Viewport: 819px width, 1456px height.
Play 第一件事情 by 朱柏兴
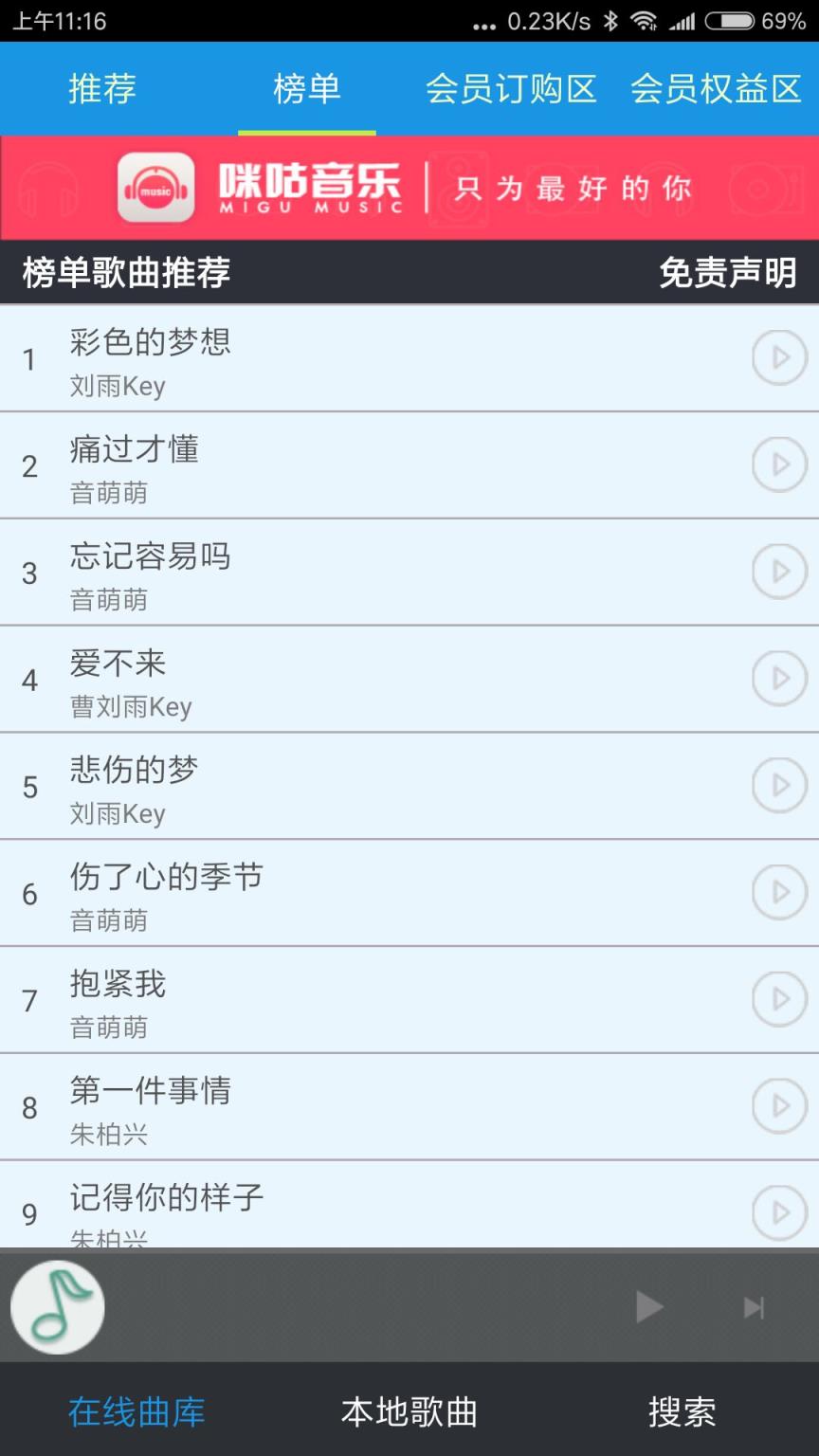[x=779, y=1105]
